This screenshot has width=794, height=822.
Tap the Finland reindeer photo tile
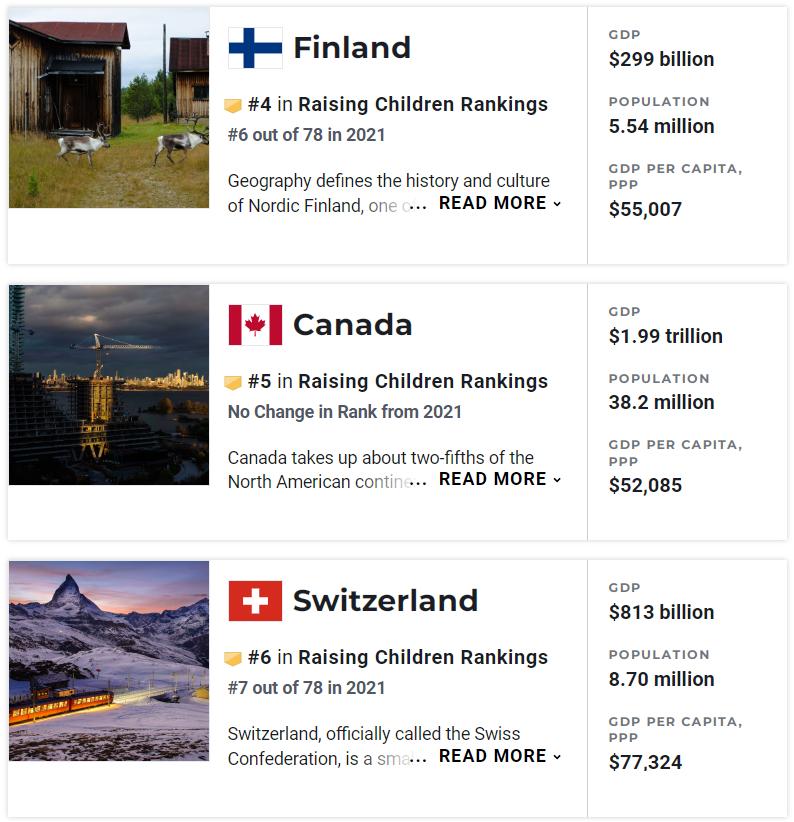(x=109, y=107)
